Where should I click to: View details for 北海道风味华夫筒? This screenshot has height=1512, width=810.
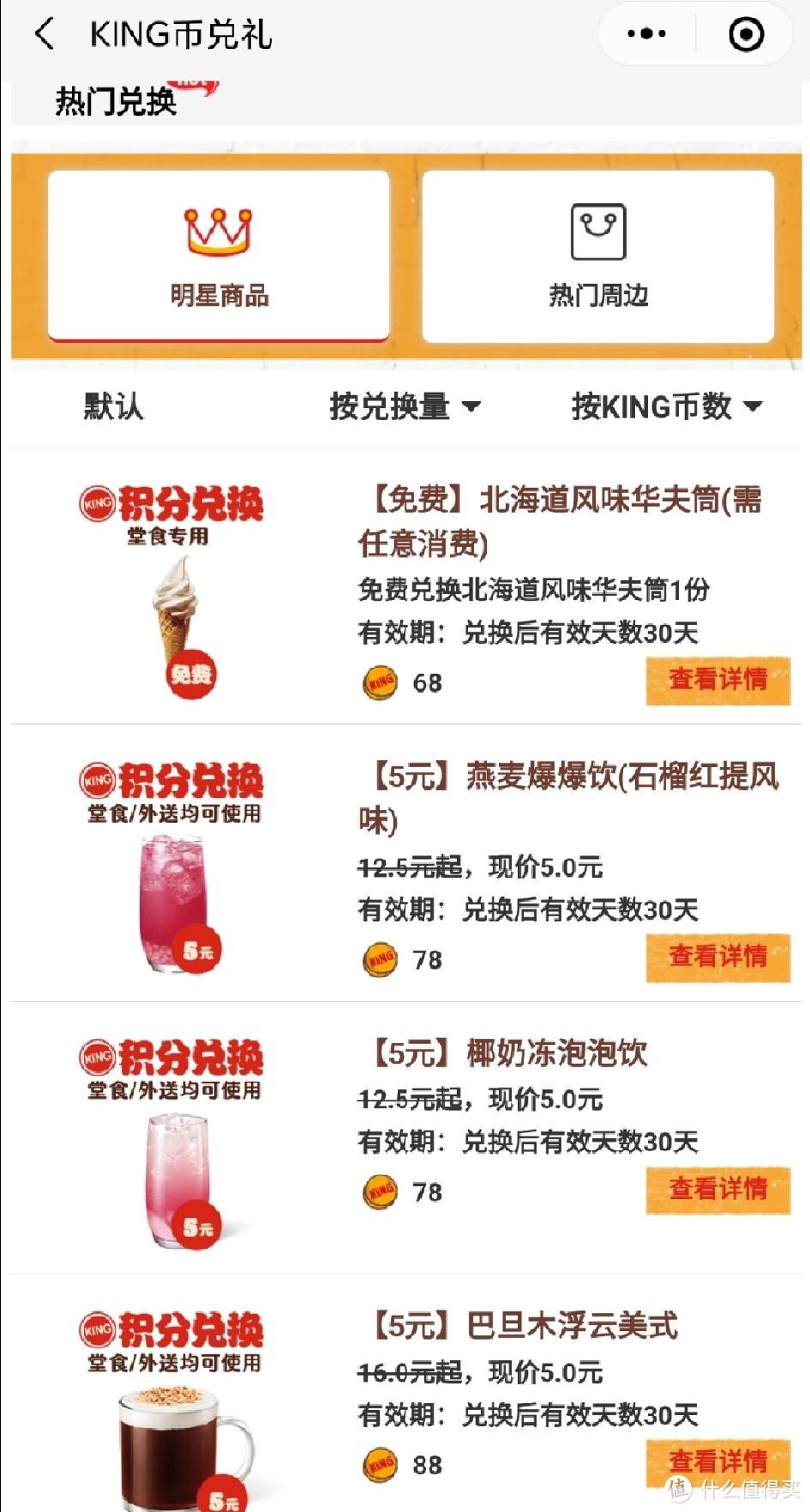[x=717, y=681]
